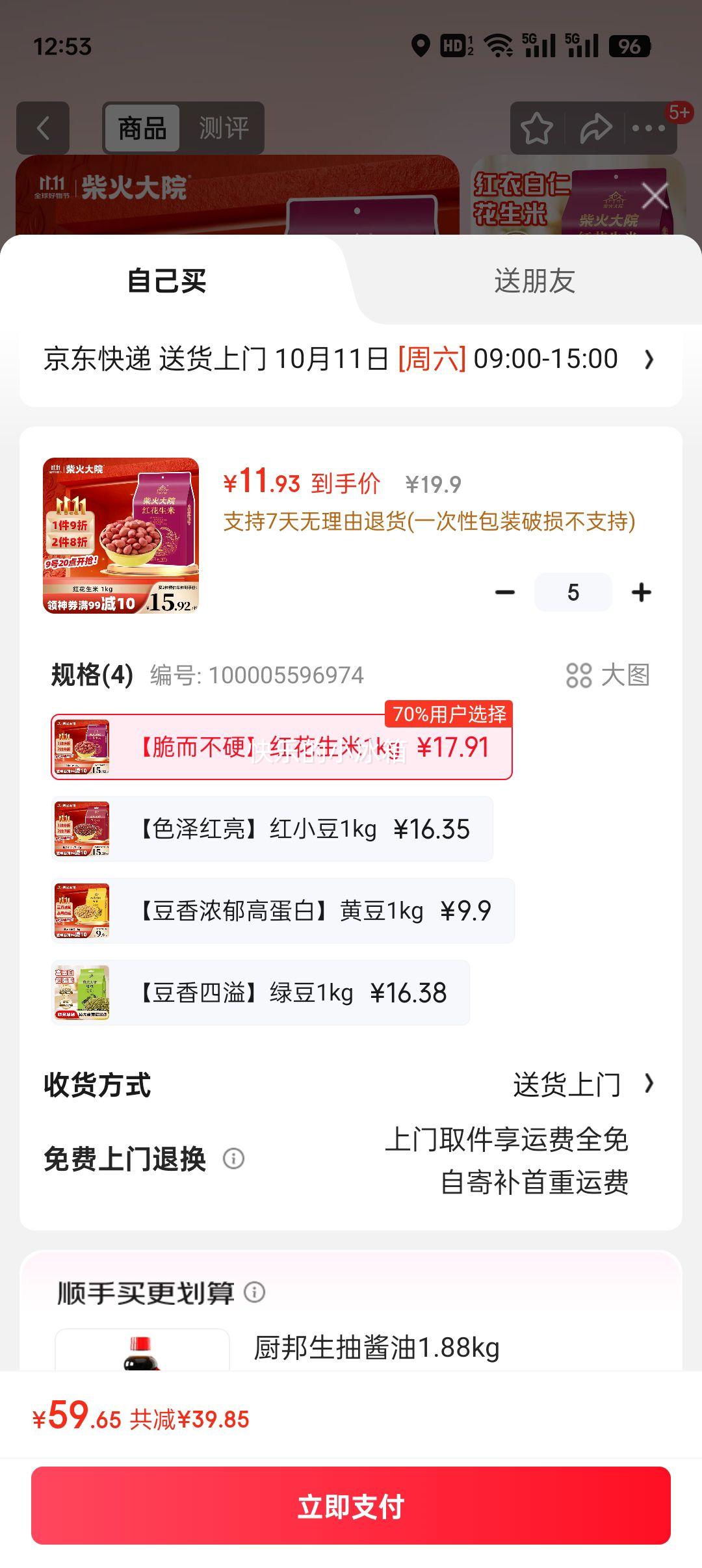Choose the 红小豆1kg spec option
The width and height of the screenshot is (702, 1568).
[x=272, y=829]
